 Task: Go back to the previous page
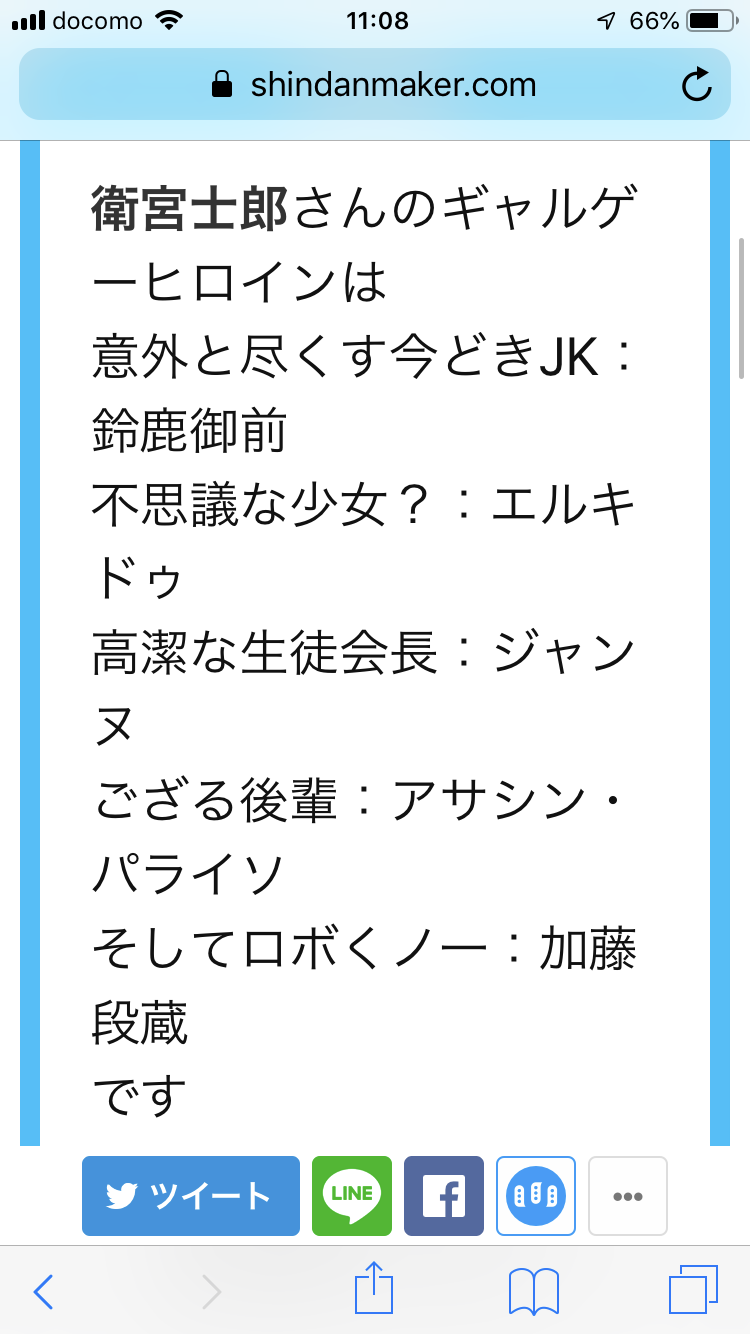pos(44,1292)
